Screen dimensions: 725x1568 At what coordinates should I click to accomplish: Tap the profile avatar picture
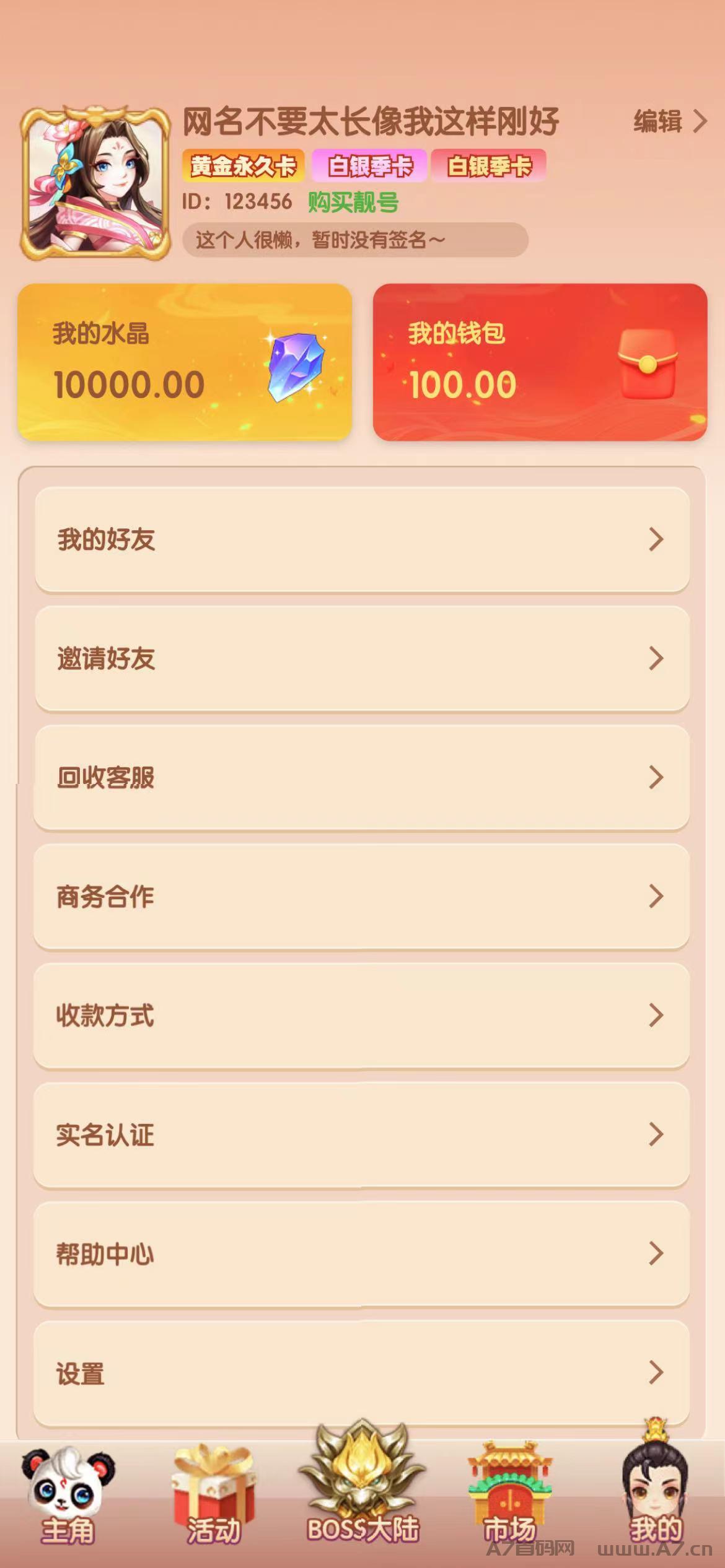pos(95,183)
